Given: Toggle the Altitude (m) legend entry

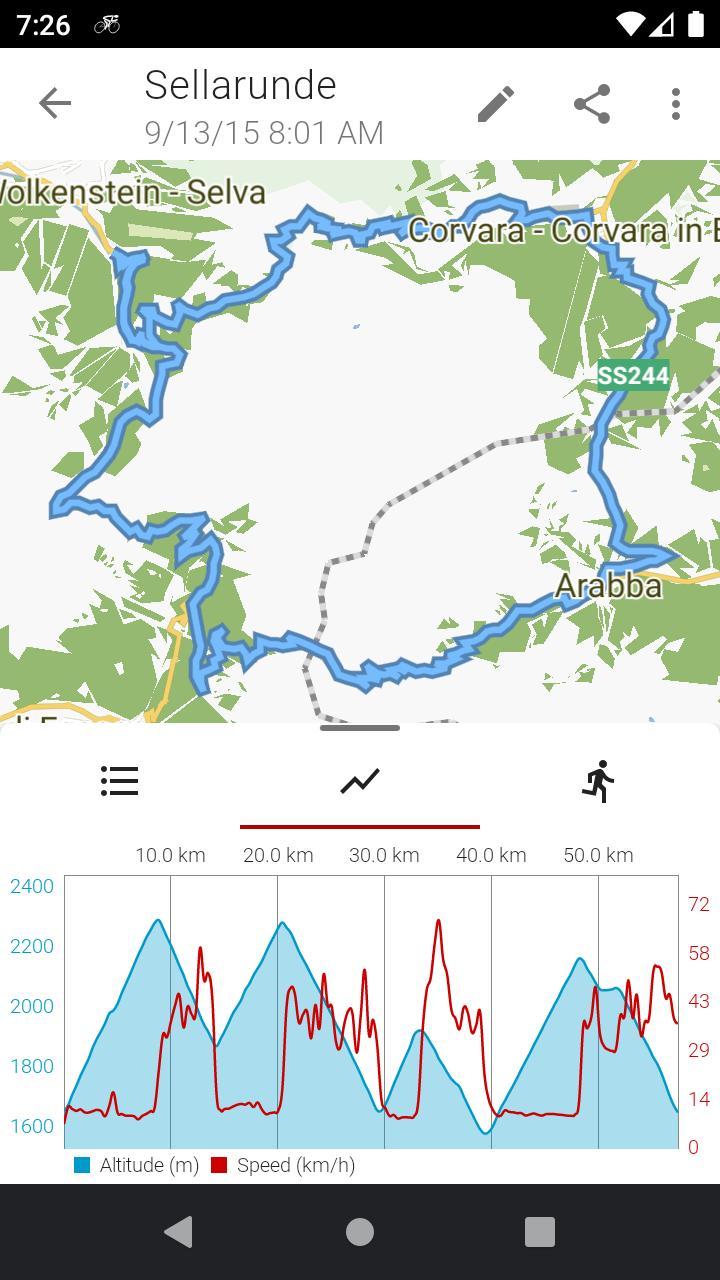Looking at the screenshot, I should coord(137,1165).
